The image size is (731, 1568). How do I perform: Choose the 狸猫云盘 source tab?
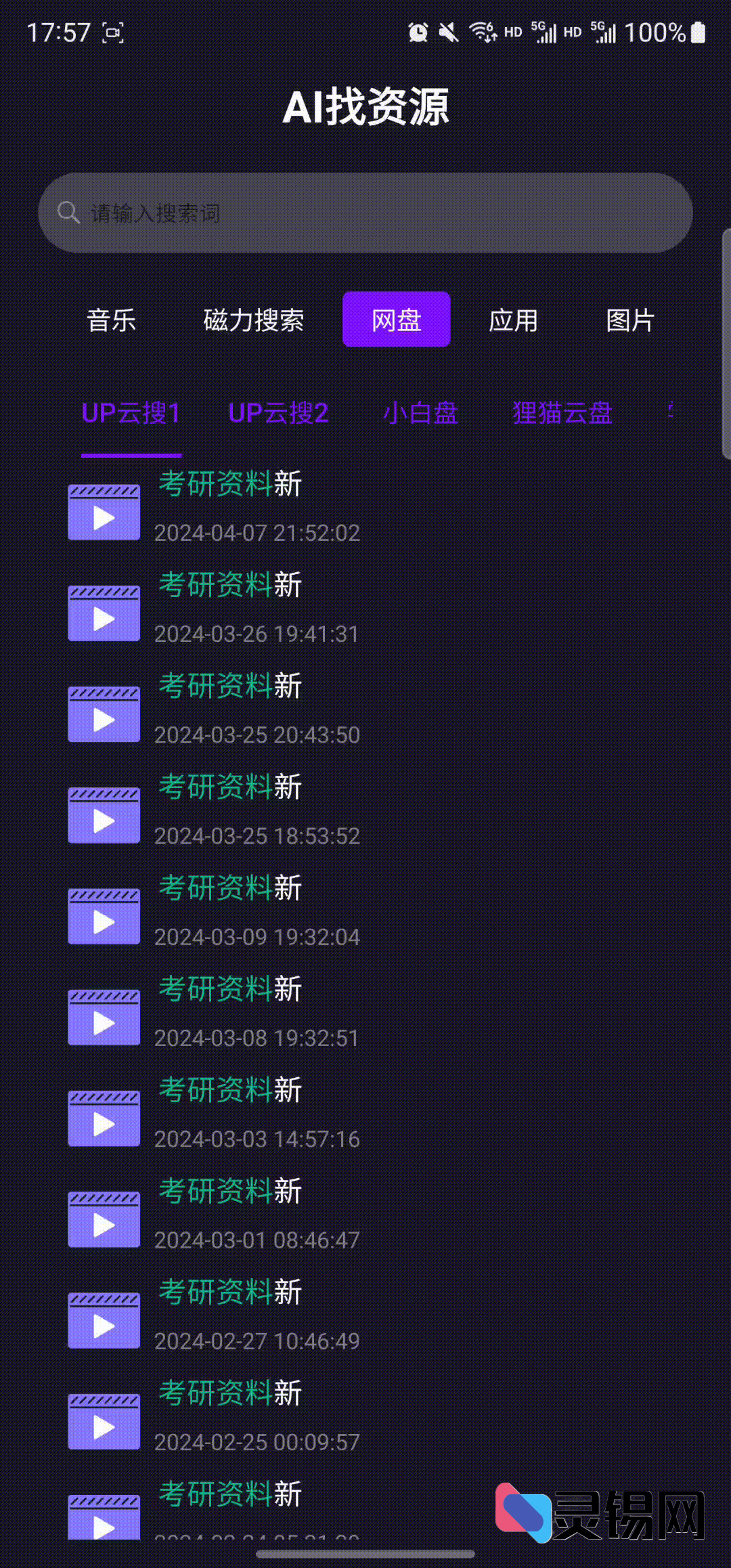(x=562, y=413)
